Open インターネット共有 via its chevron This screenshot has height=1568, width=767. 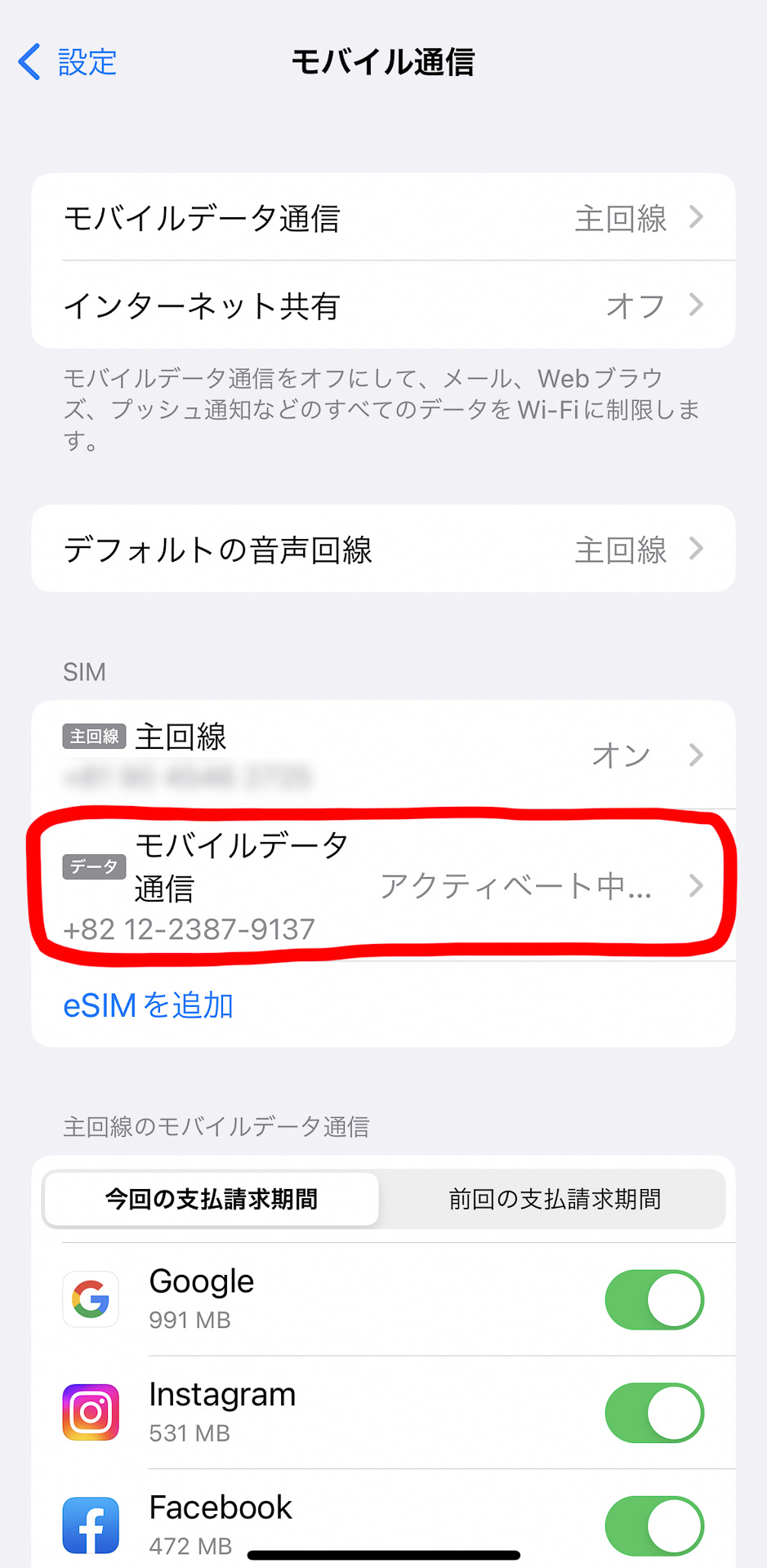(696, 305)
